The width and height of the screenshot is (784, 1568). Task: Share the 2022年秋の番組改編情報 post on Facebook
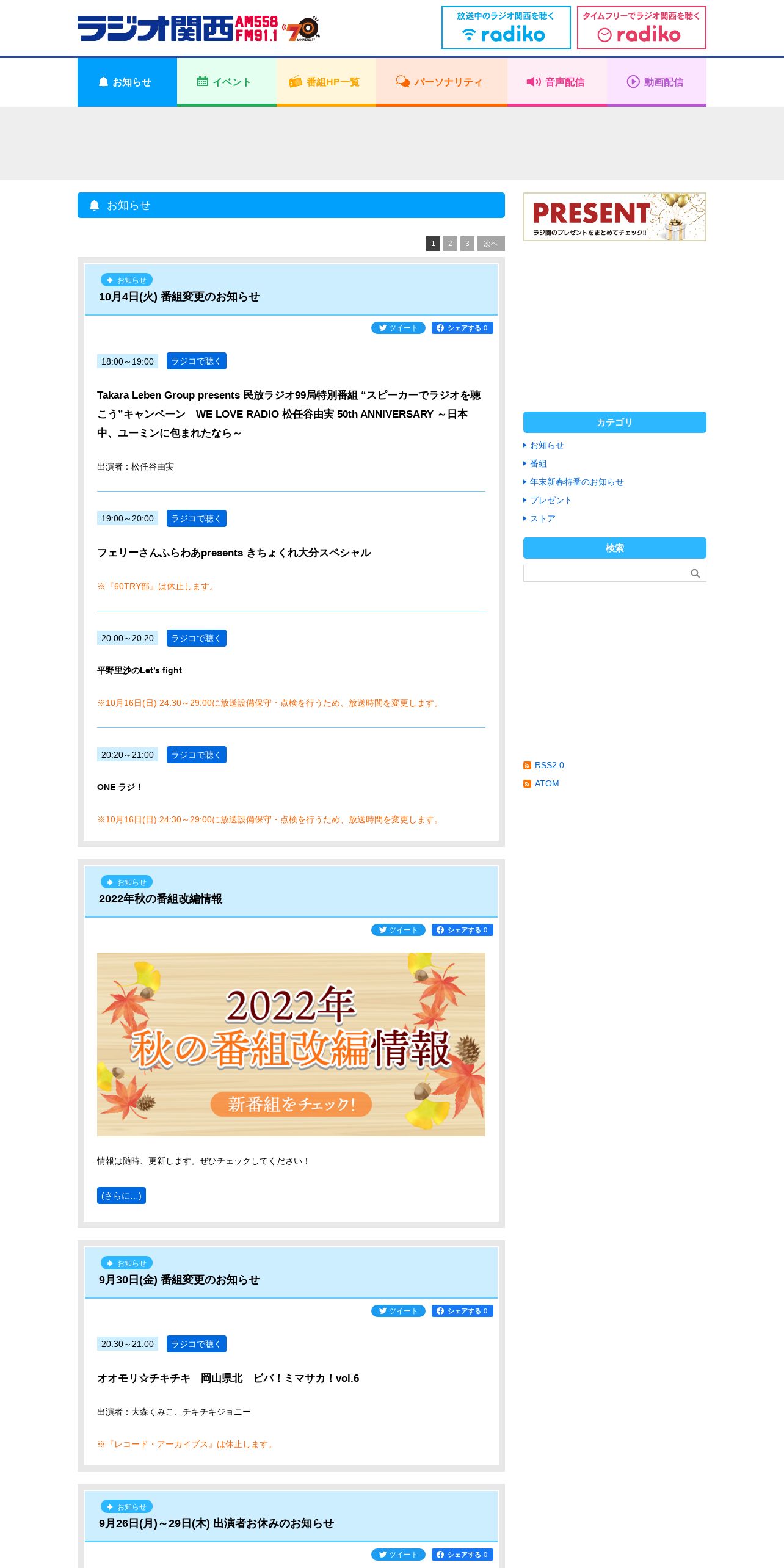click(462, 930)
